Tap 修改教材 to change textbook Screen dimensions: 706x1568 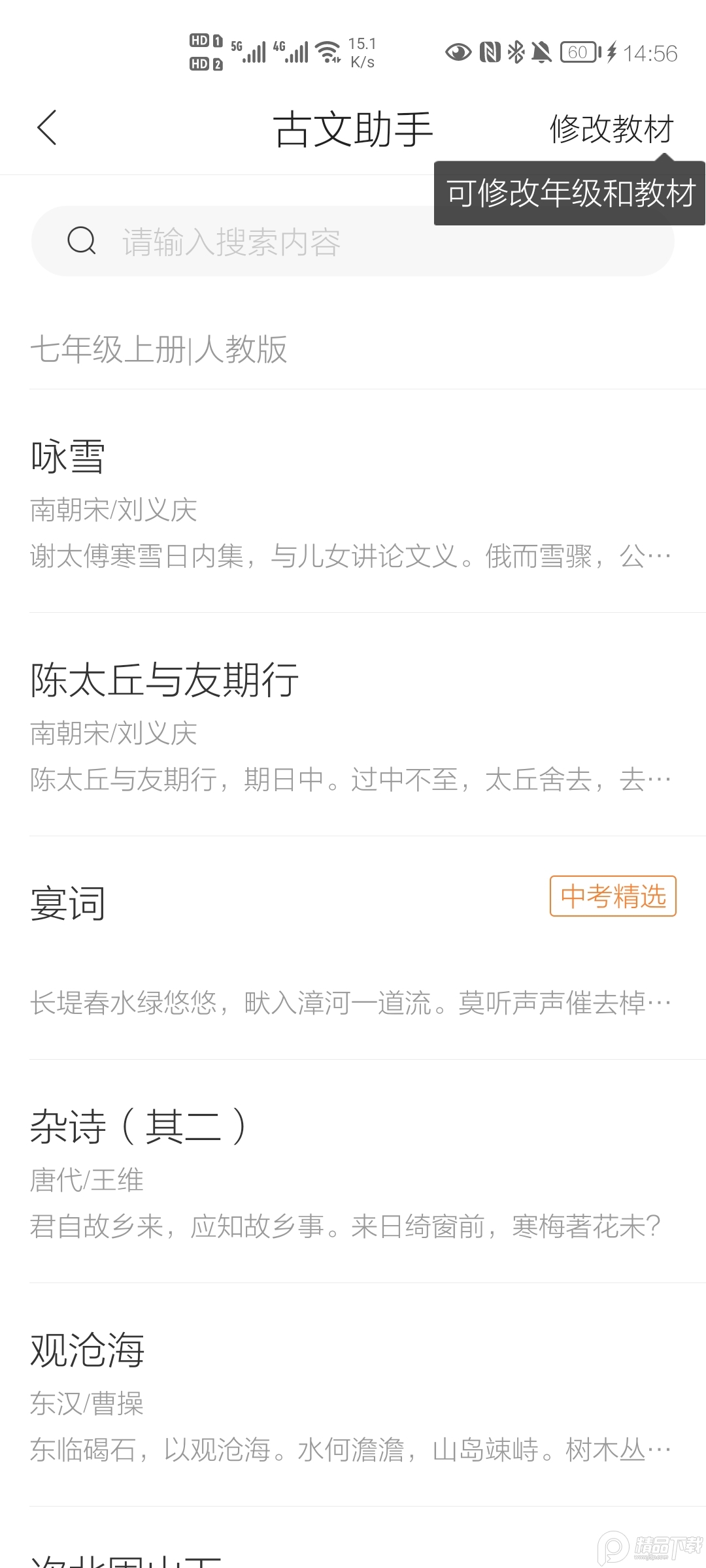[x=611, y=129]
